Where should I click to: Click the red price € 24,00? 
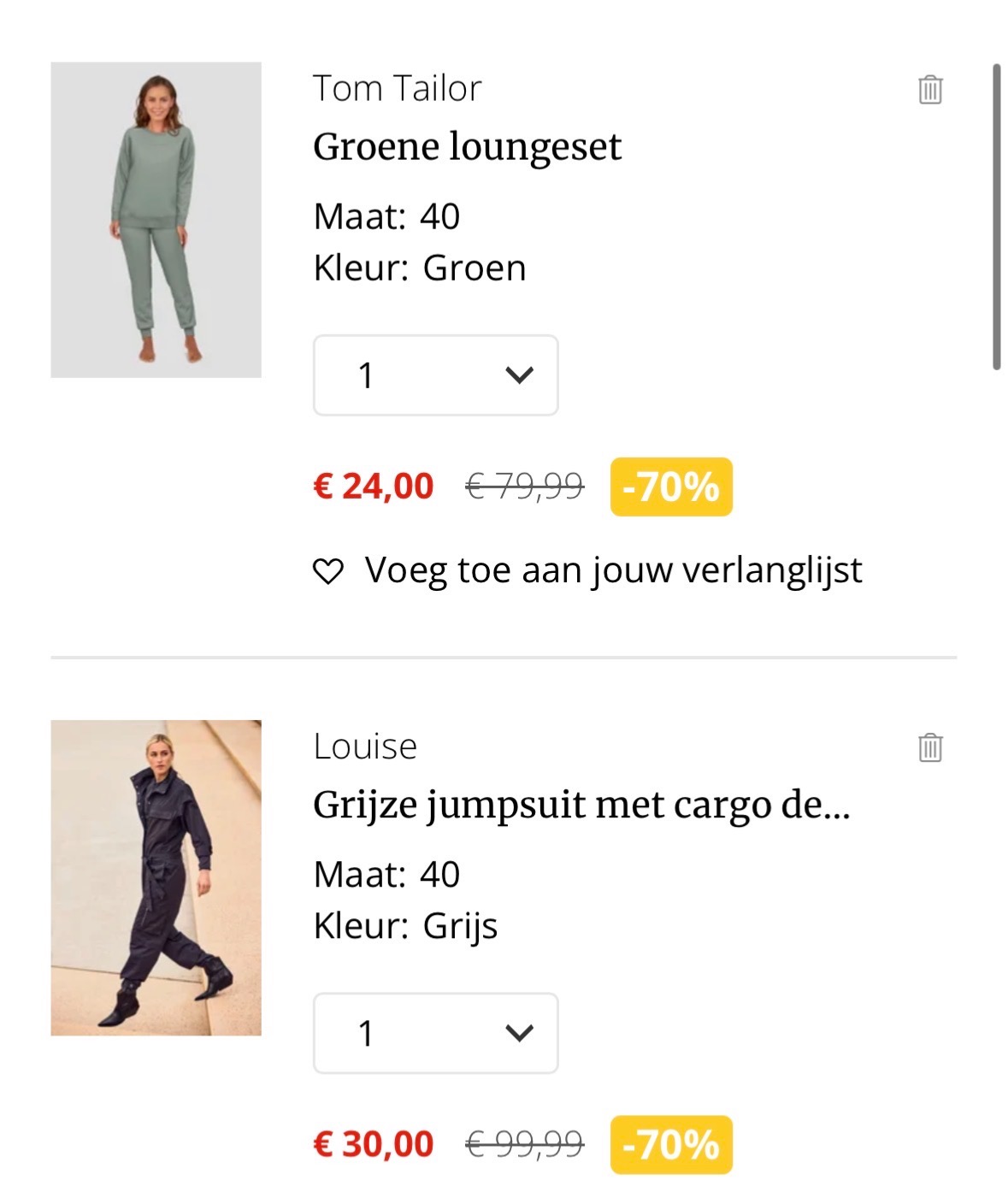tap(374, 488)
